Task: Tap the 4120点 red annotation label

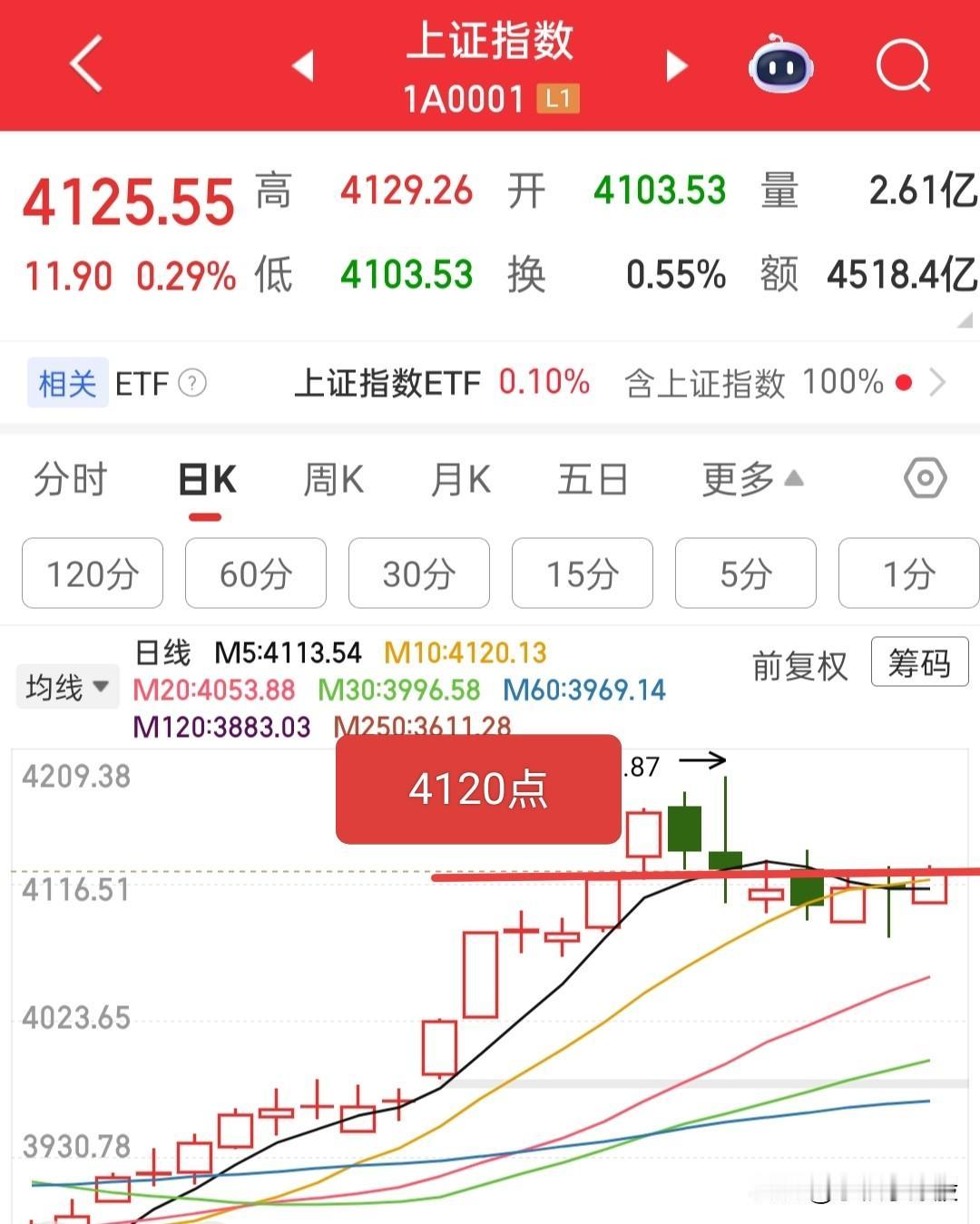Action: tap(478, 789)
